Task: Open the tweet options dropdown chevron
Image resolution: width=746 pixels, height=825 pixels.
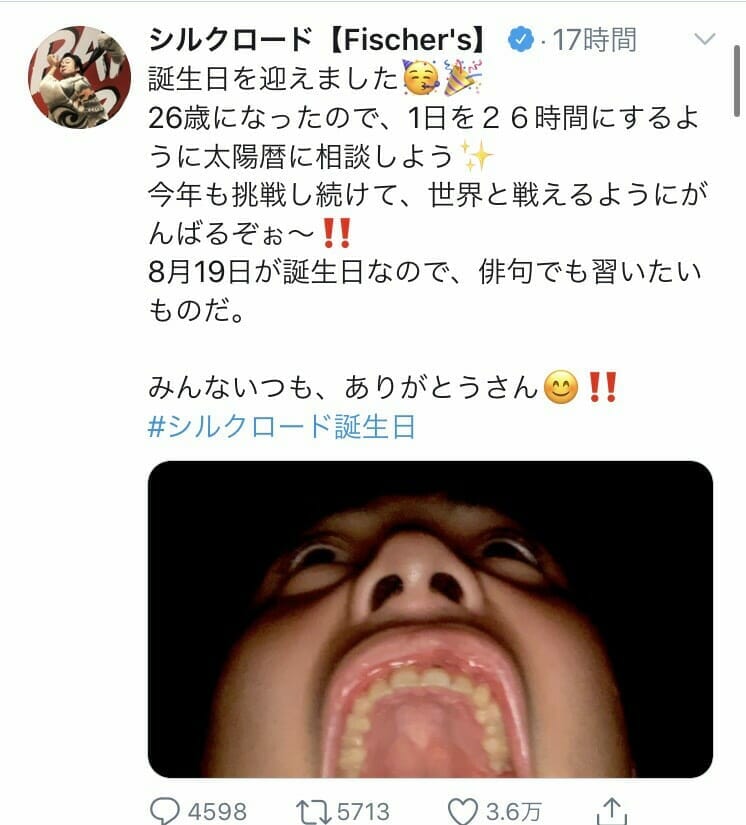Action: click(705, 40)
